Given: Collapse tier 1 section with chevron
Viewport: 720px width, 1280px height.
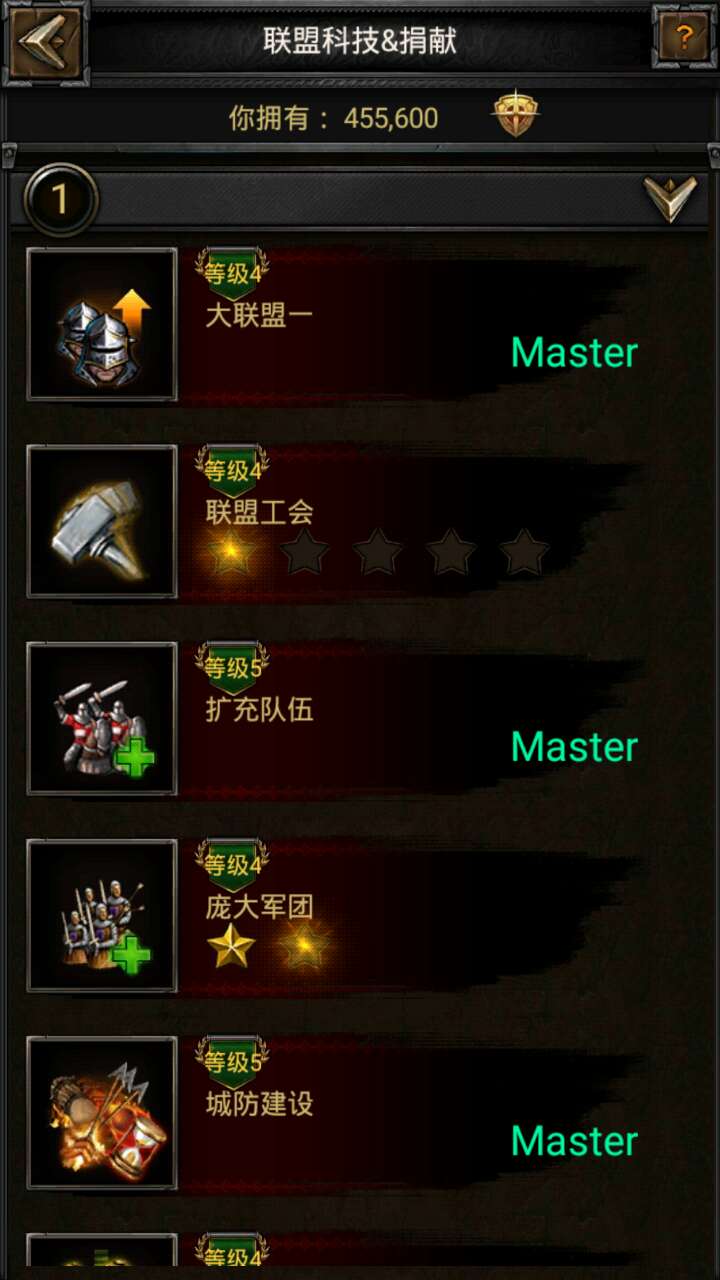Looking at the screenshot, I should [669, 198].
